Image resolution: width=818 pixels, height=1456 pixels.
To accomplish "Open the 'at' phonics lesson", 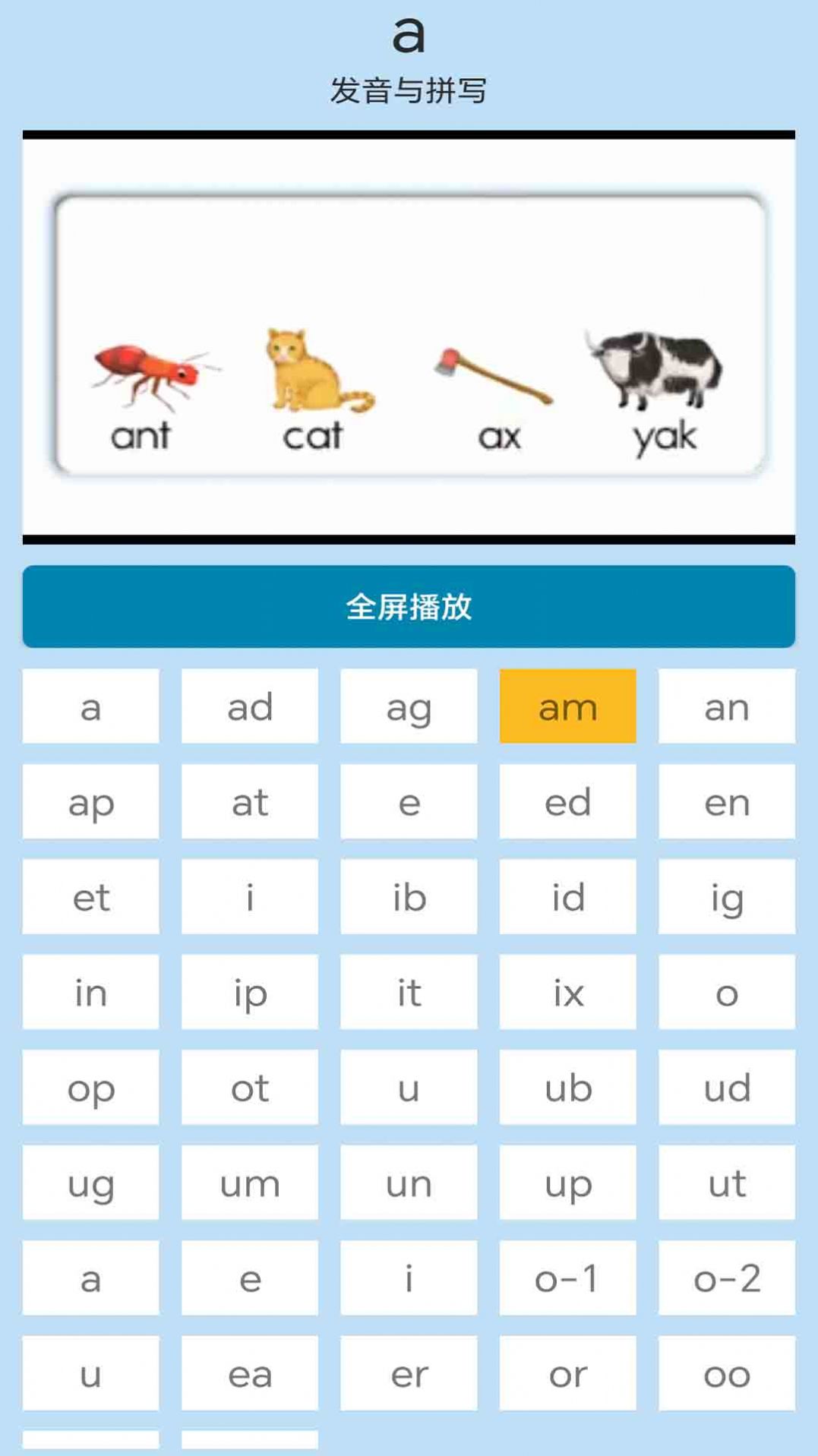I will (250, 801).
